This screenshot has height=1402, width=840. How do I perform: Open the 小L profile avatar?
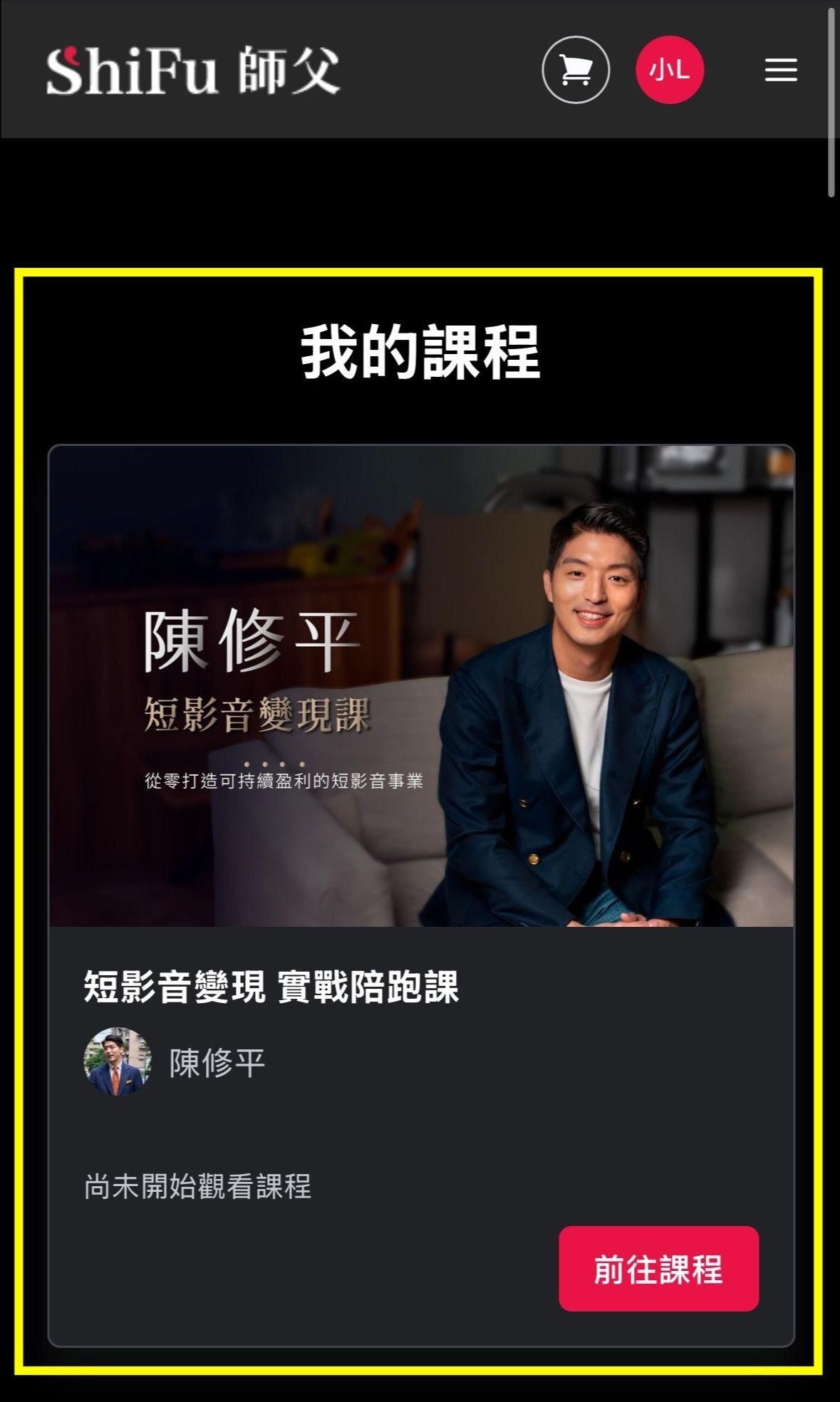click(670, 70)
